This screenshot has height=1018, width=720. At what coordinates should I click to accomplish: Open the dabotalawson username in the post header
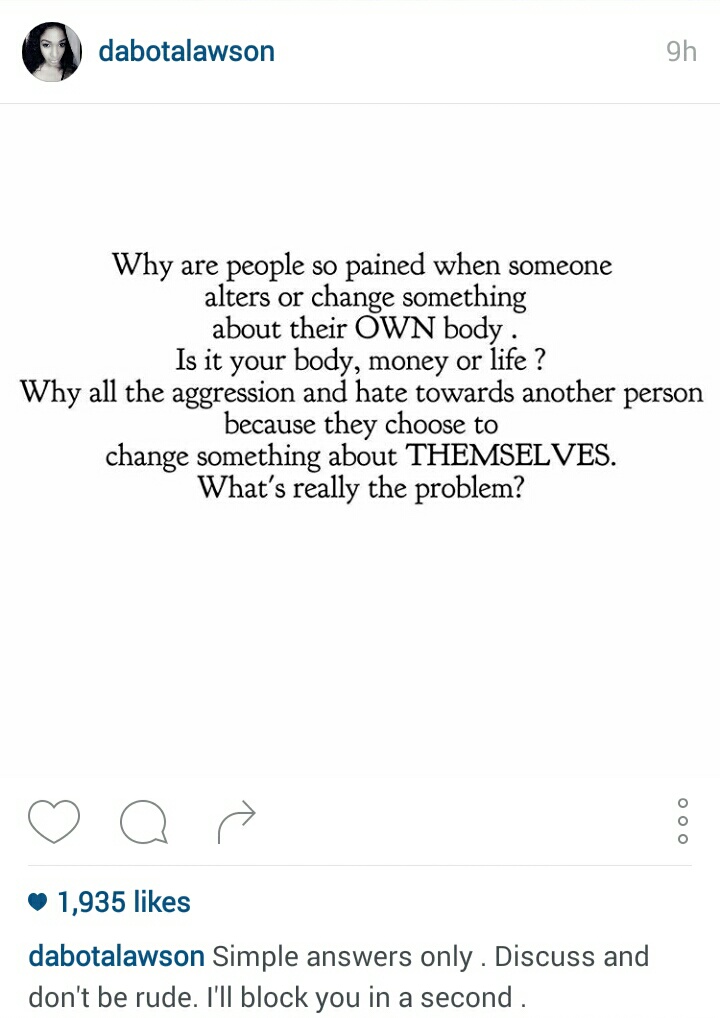point(186,52)
